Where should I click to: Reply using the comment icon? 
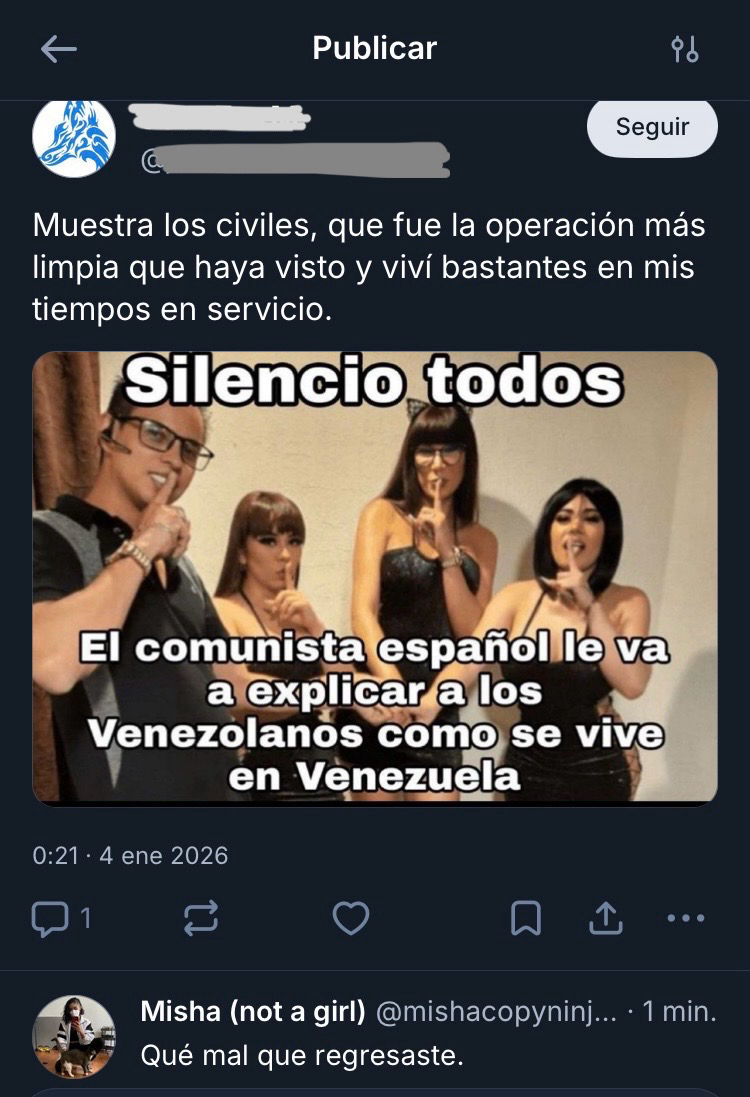click(50, 918)
